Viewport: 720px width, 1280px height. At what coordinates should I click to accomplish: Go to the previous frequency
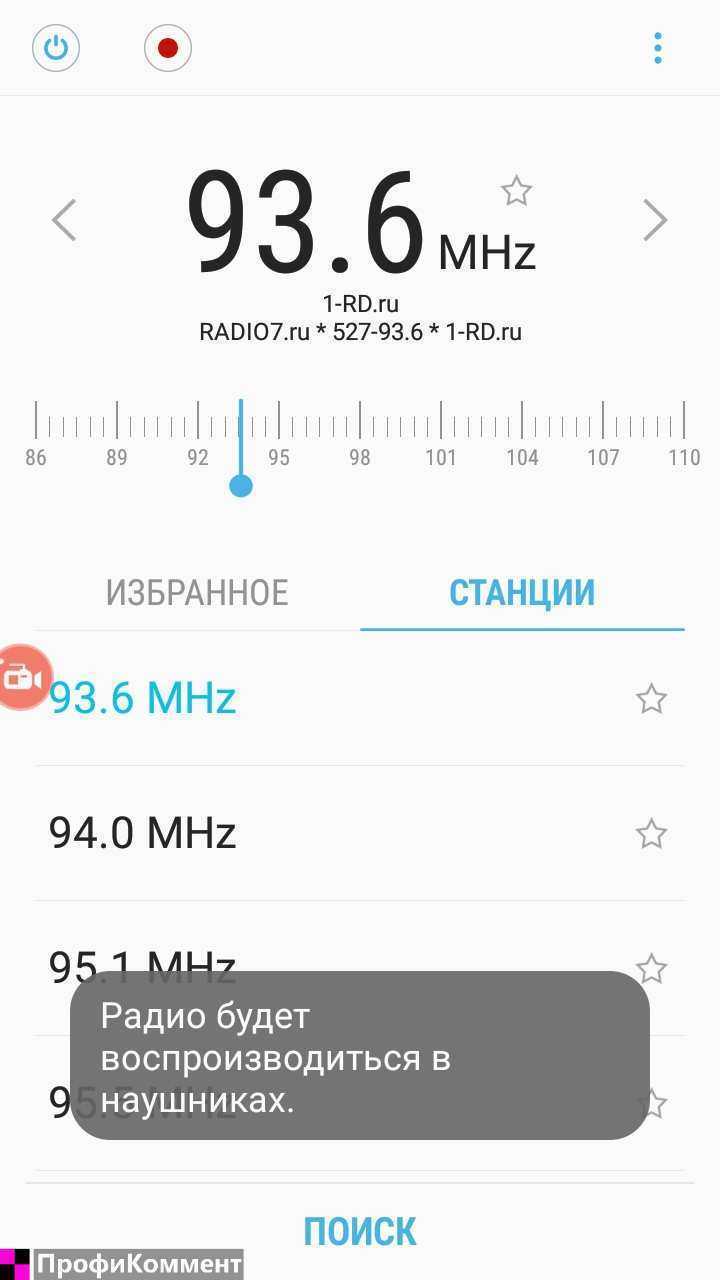[x=64, y=220]
